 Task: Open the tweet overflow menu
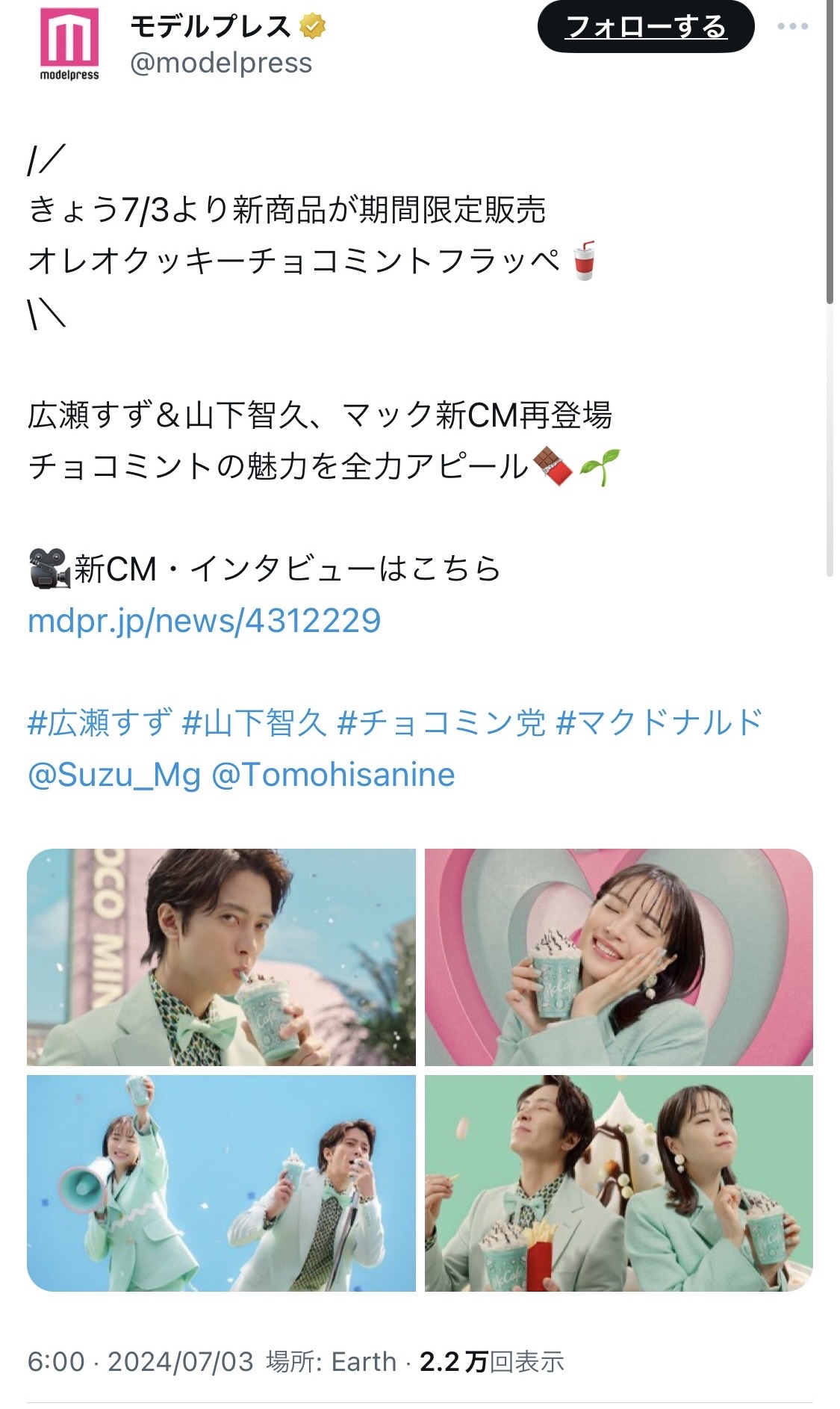(792, 27)
